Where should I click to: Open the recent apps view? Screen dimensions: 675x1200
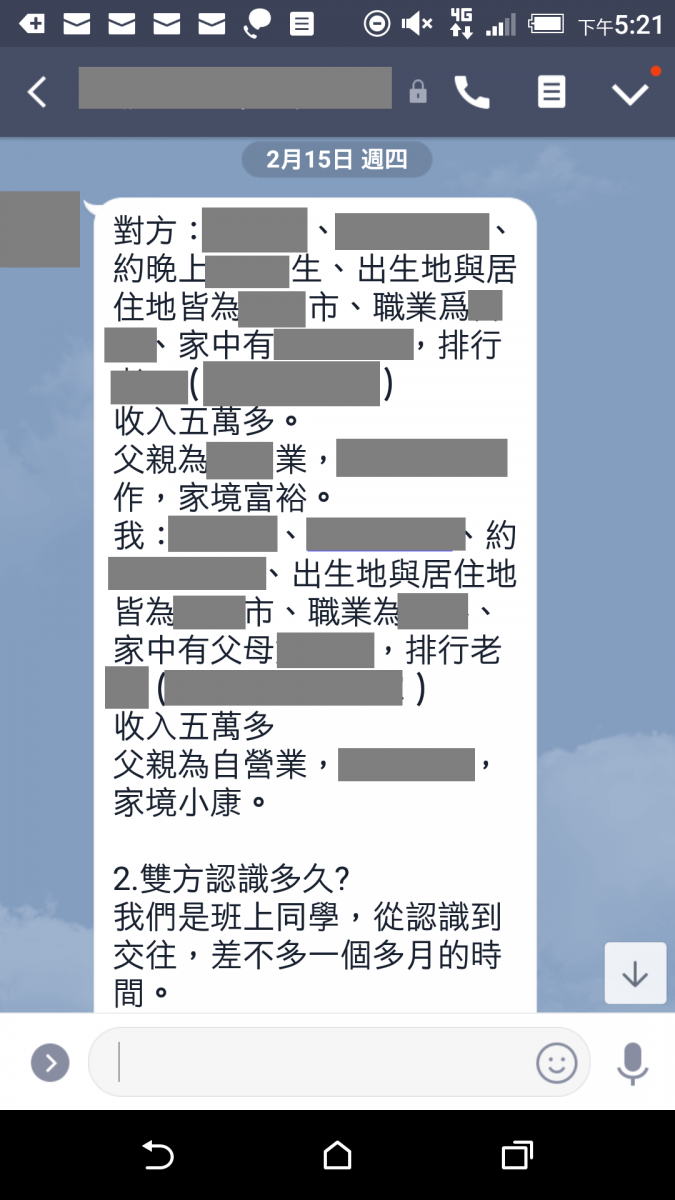516,1156
